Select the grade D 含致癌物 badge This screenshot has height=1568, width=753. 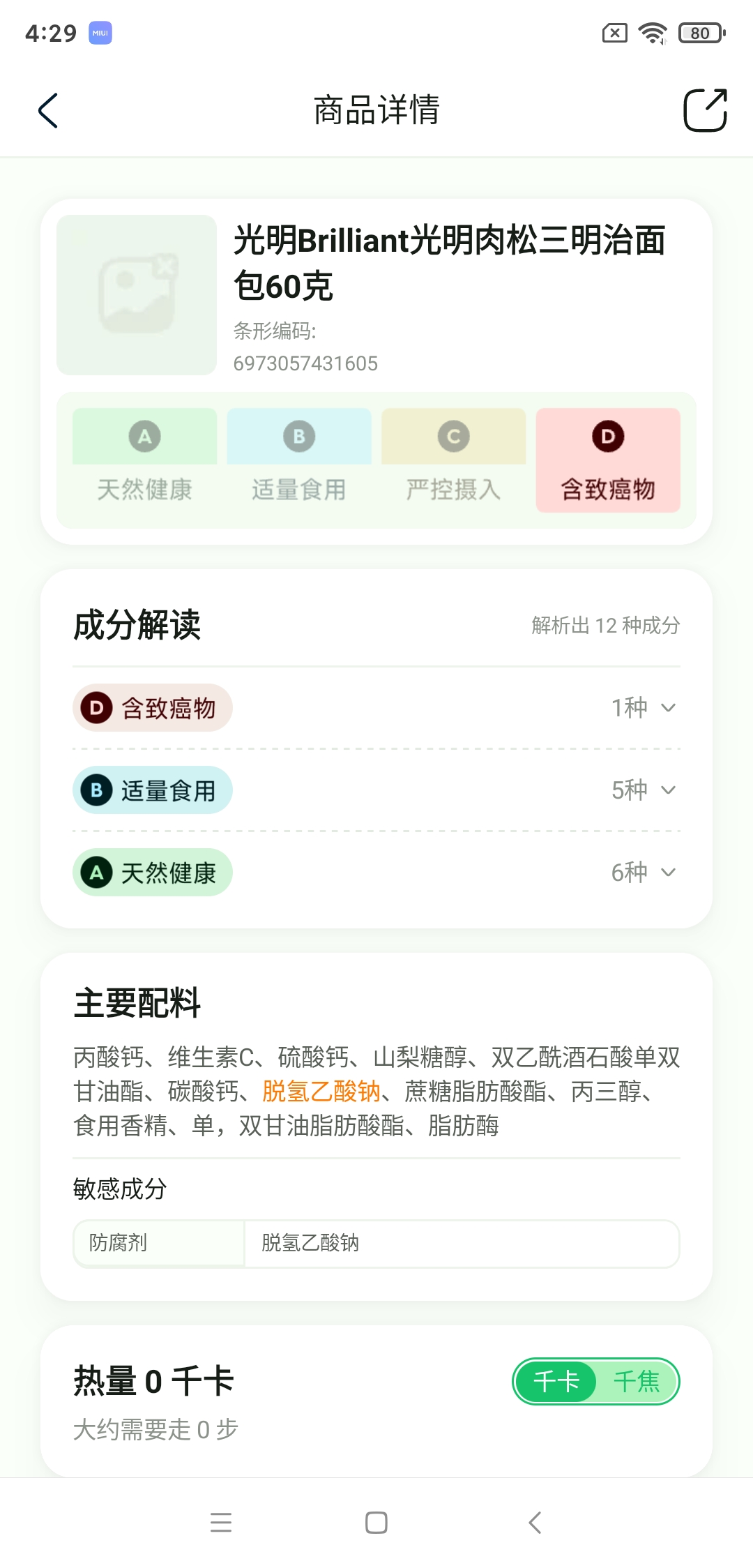pyautogui.click(x=607, y=459)
